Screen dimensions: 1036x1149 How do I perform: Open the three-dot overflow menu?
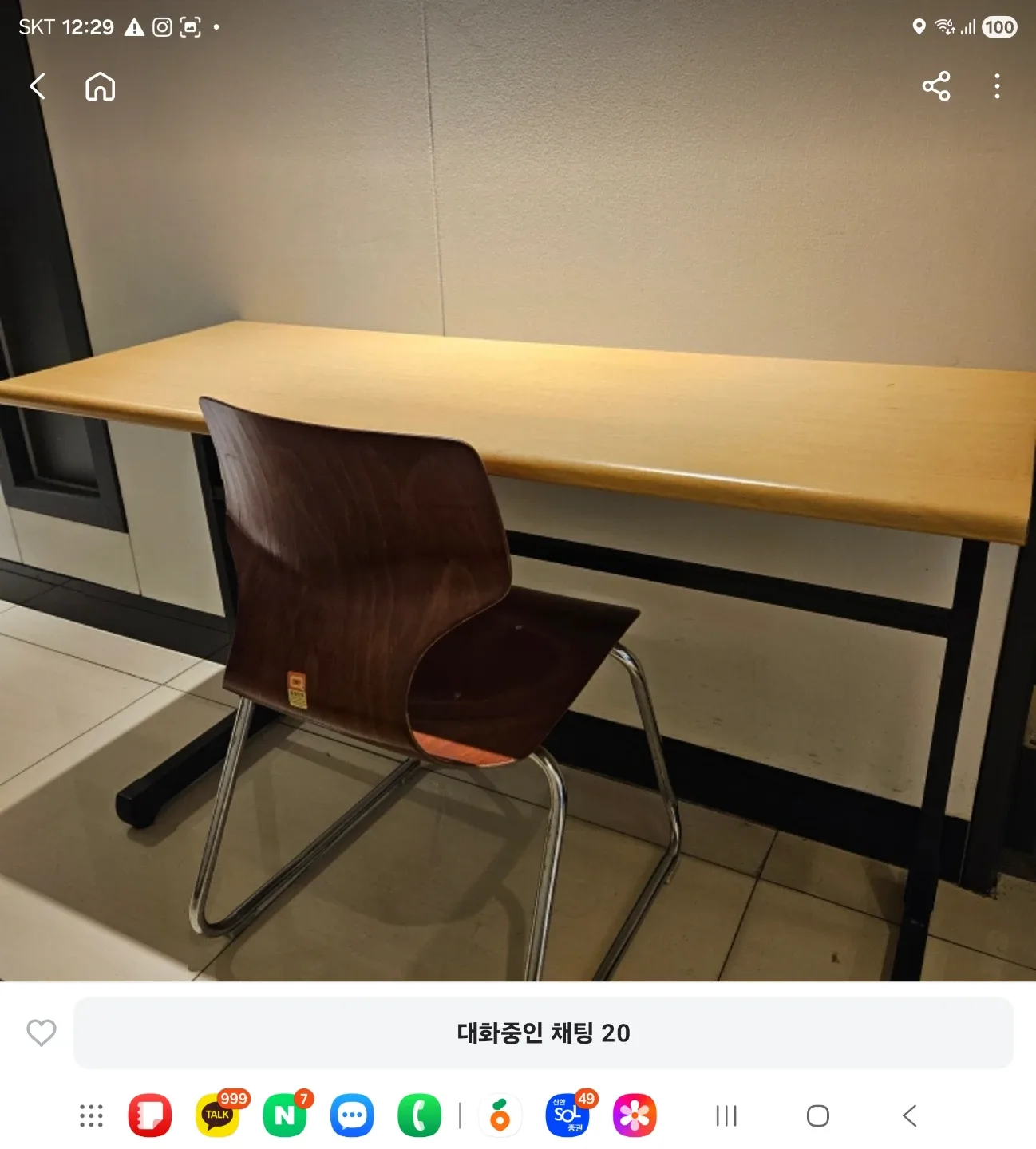click(x=997, y=87)
